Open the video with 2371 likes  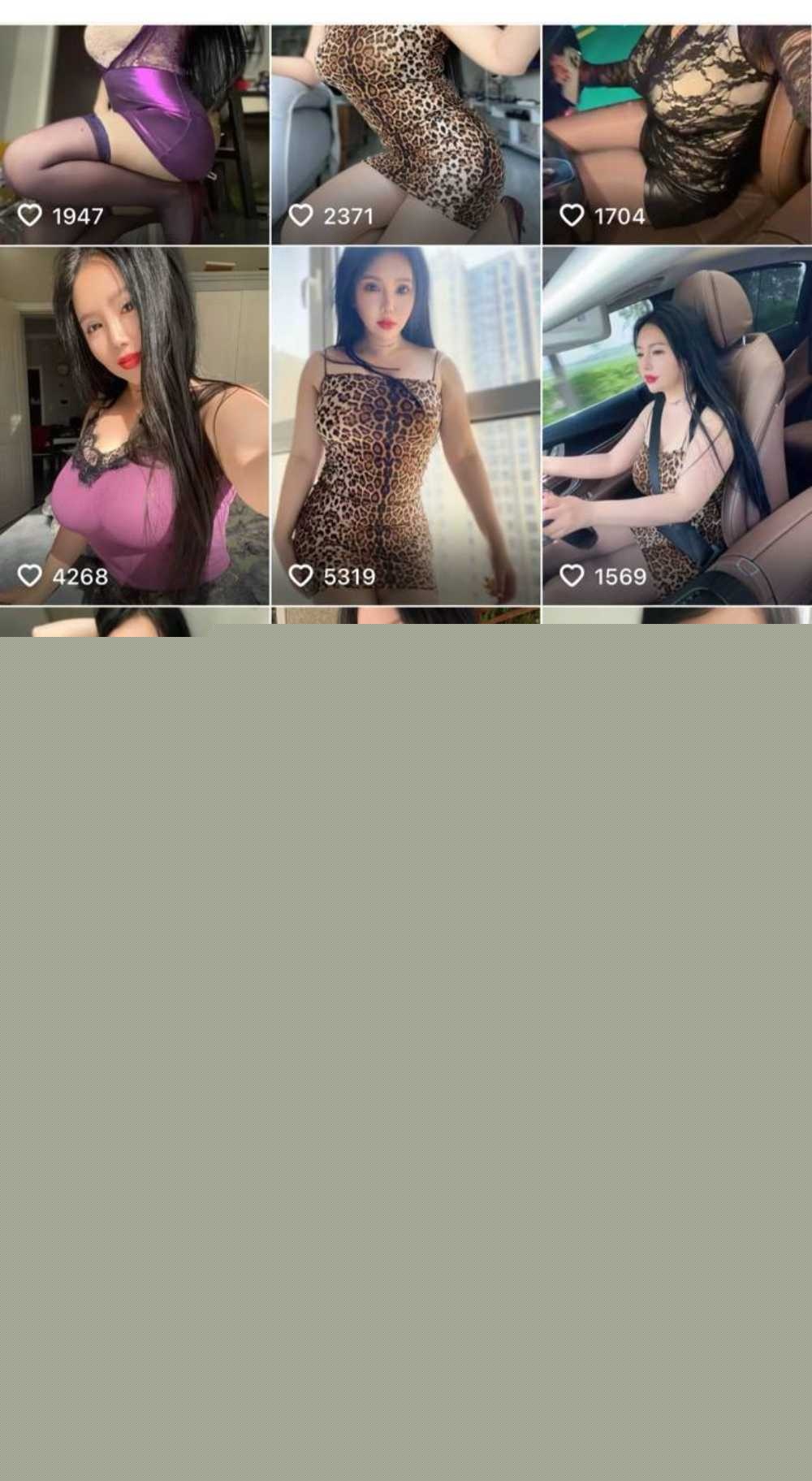(405, 134)
